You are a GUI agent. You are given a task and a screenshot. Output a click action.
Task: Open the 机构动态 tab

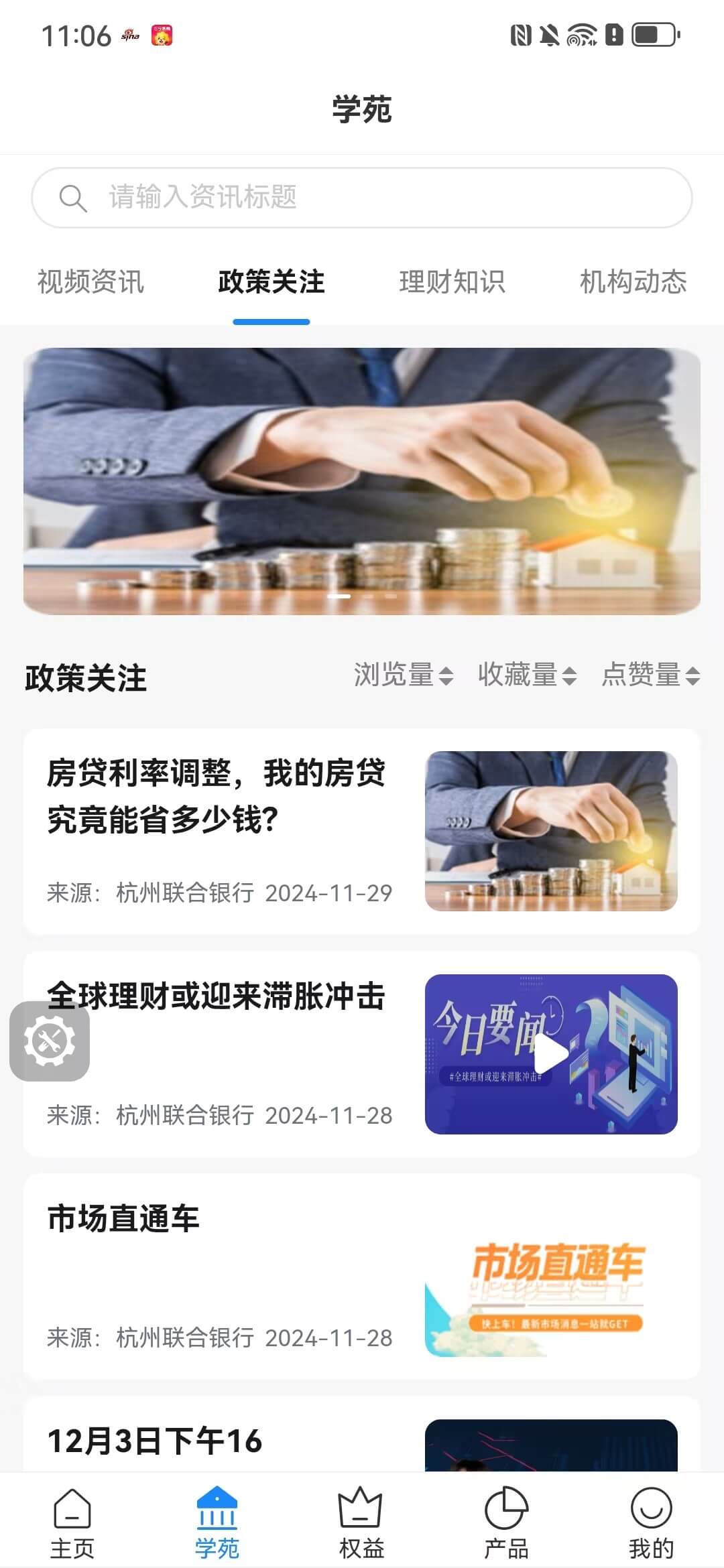pos(633,282)
